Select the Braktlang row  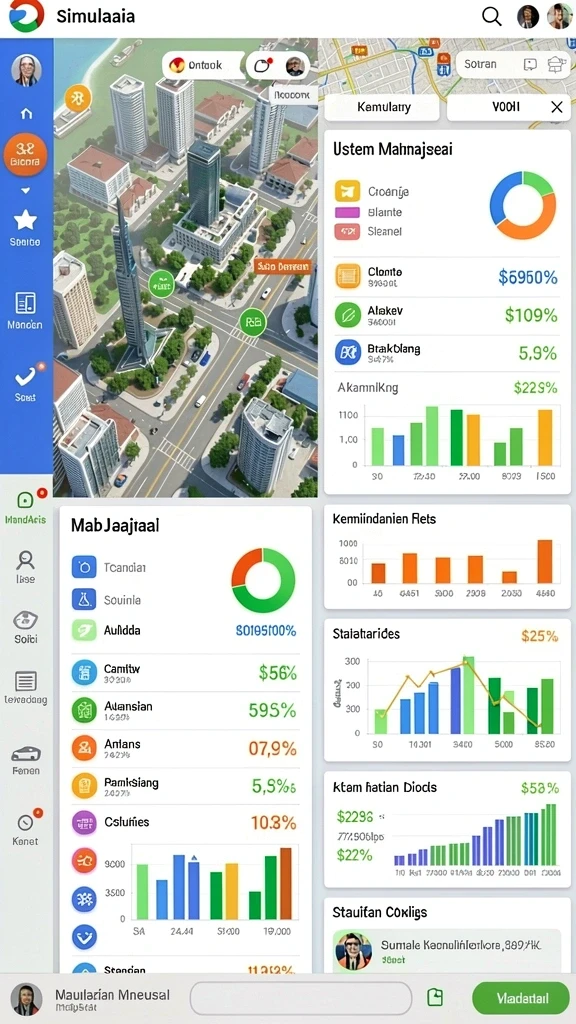click(447, 353)
